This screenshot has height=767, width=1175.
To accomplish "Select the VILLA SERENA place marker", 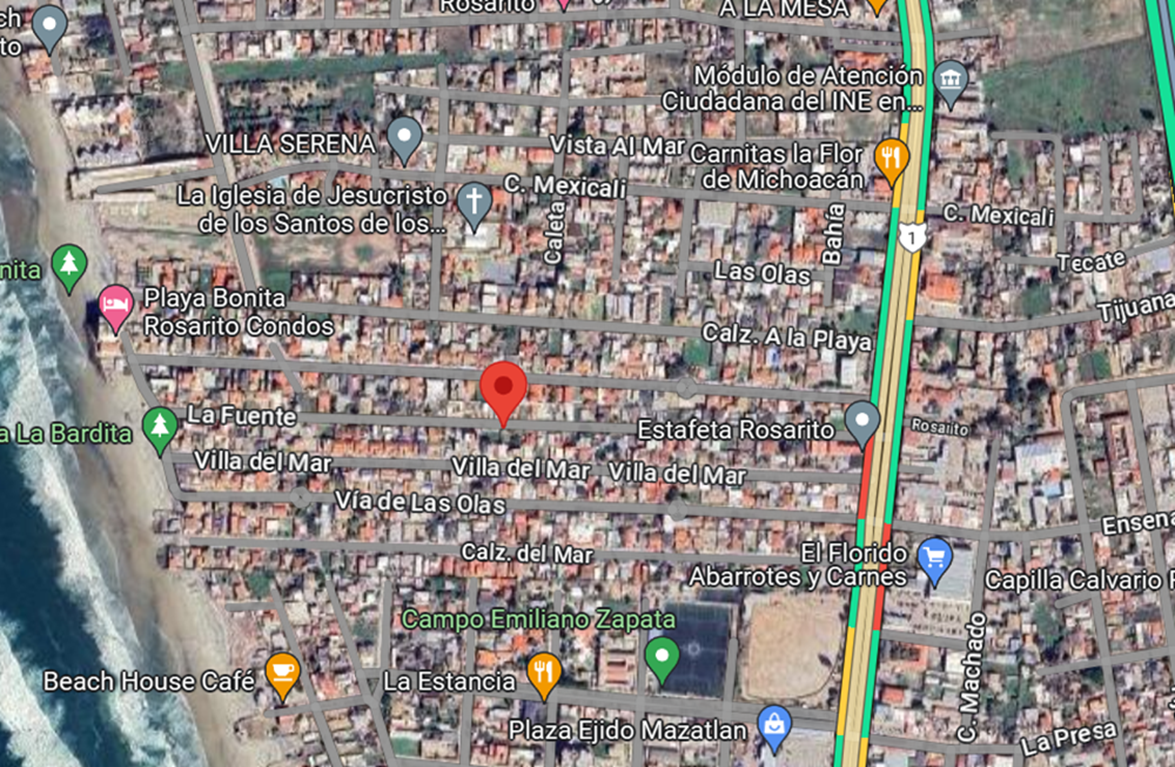I will [x=404, y=138].
